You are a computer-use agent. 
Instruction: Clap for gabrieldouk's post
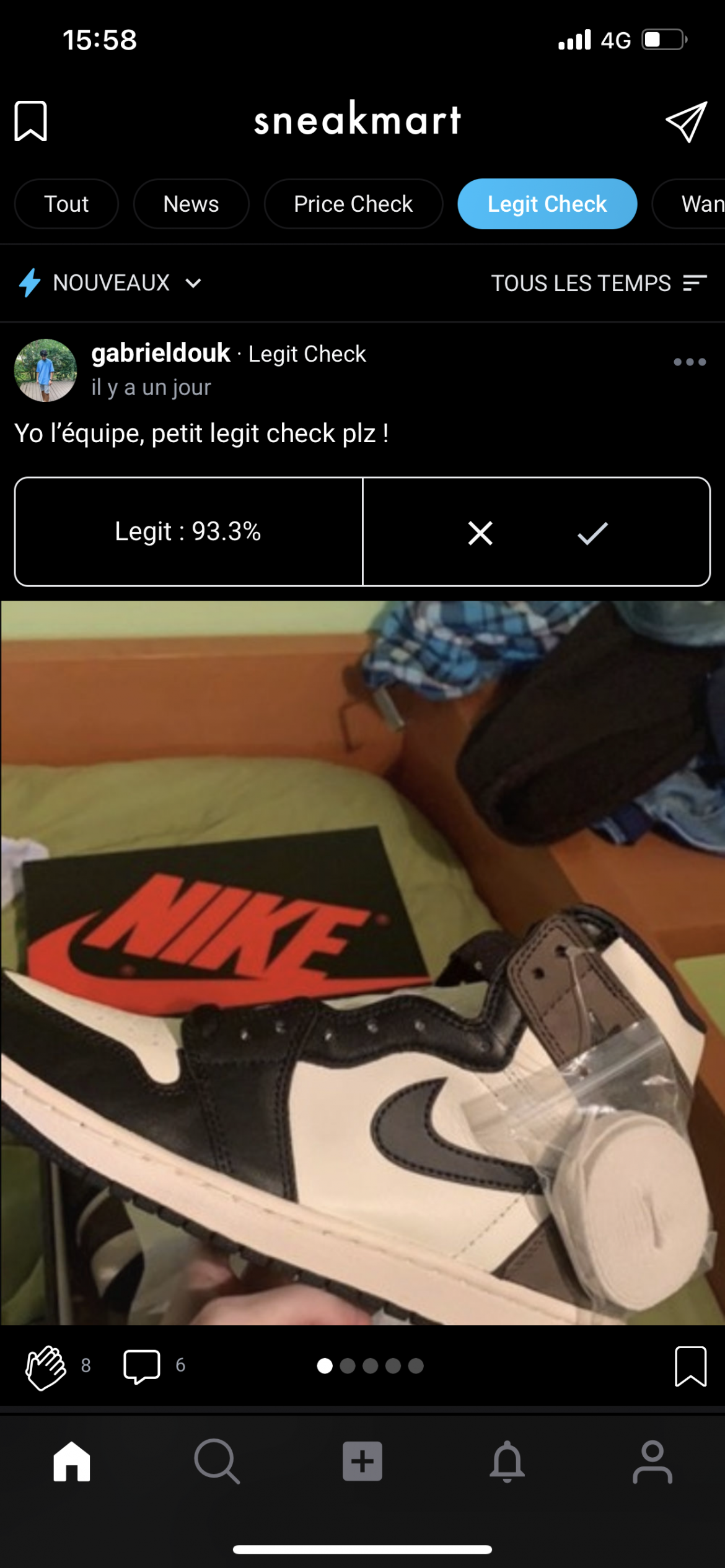click(46, 1365)
